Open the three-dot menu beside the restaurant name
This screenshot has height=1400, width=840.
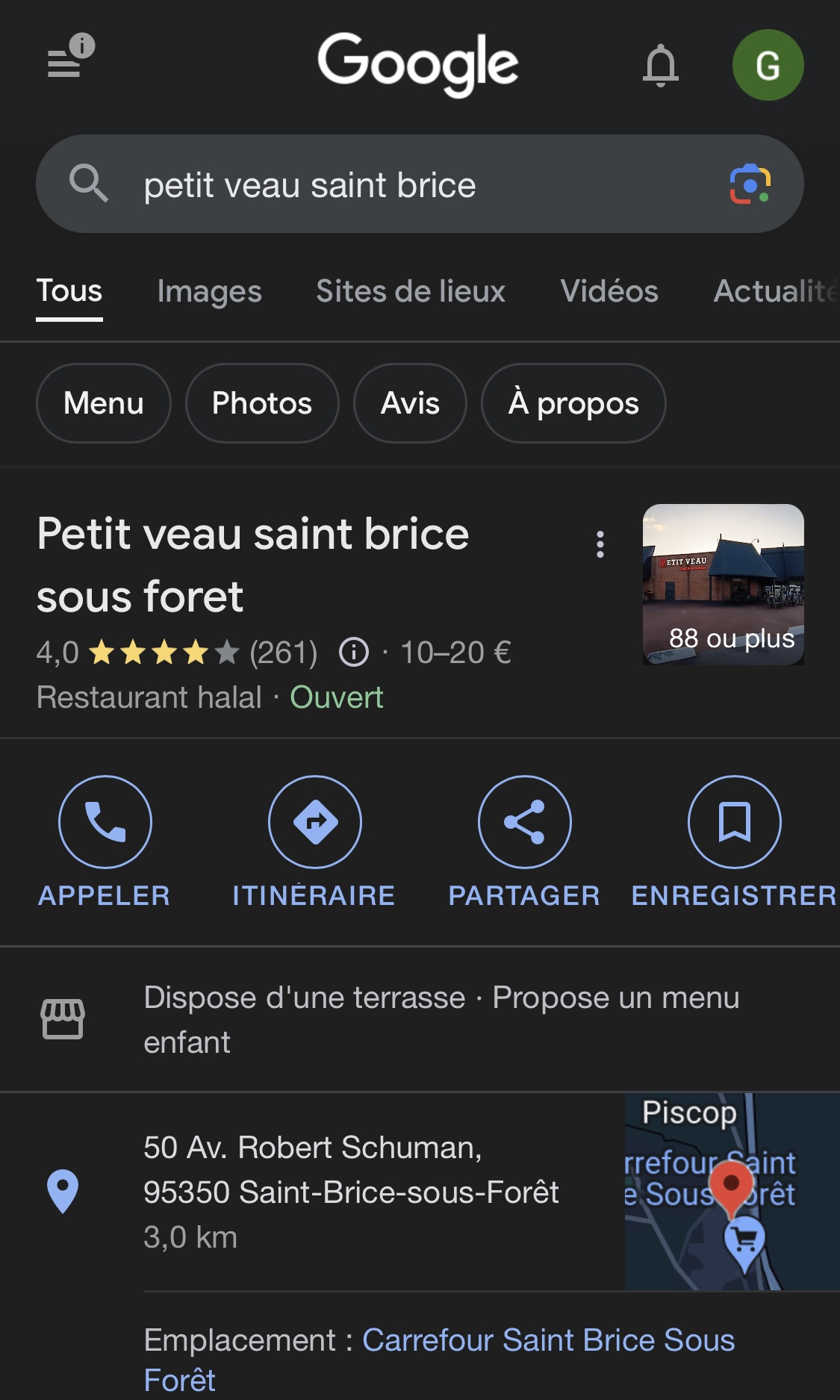click(x=600, y=545)
